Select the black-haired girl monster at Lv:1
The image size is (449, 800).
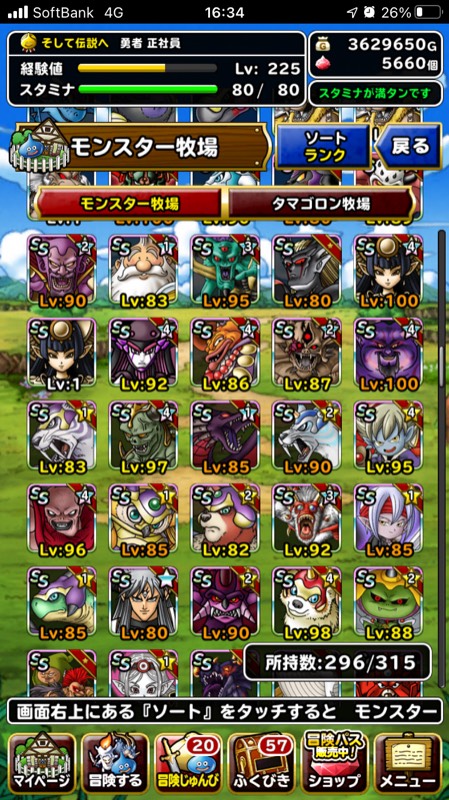(x=62, y=355)
